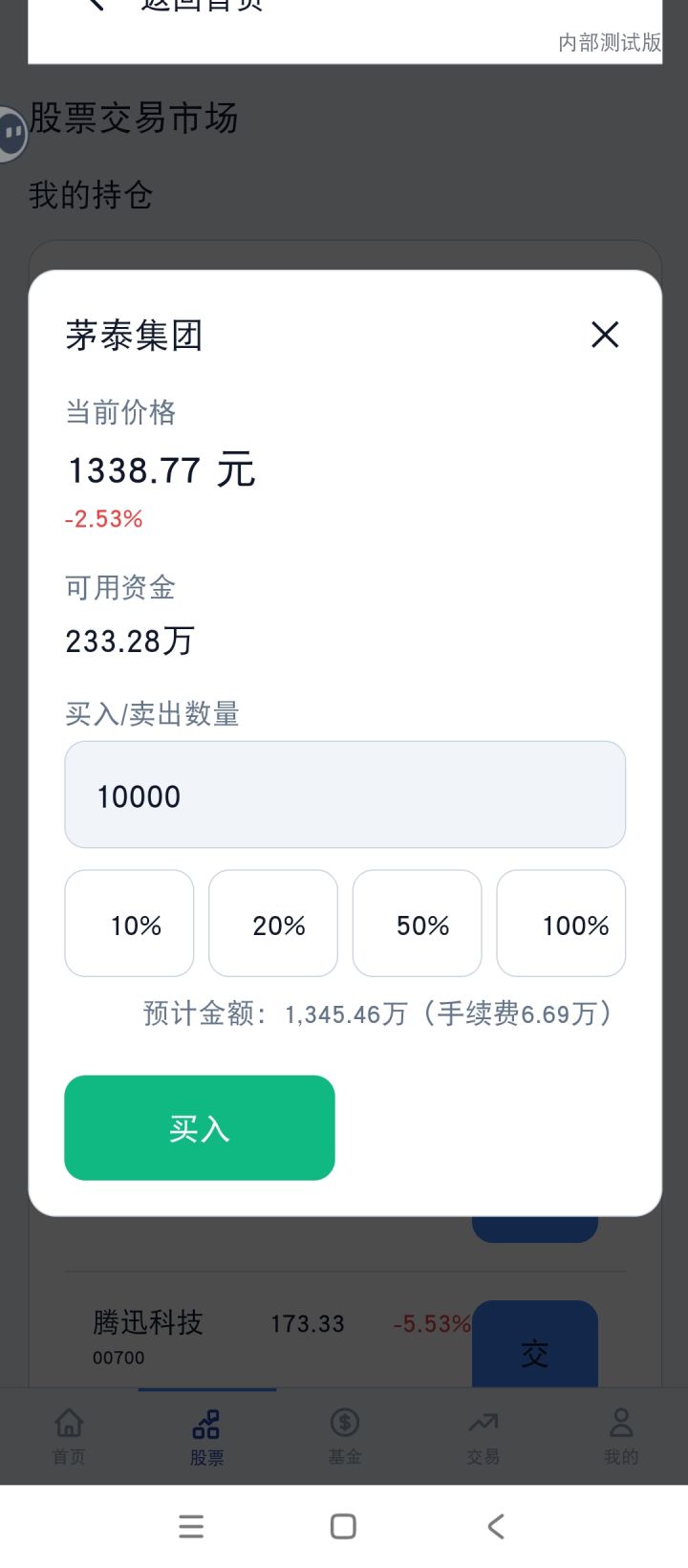Select the 10% quantity option
Screen dimensions: 688x1568
point(129,923)
